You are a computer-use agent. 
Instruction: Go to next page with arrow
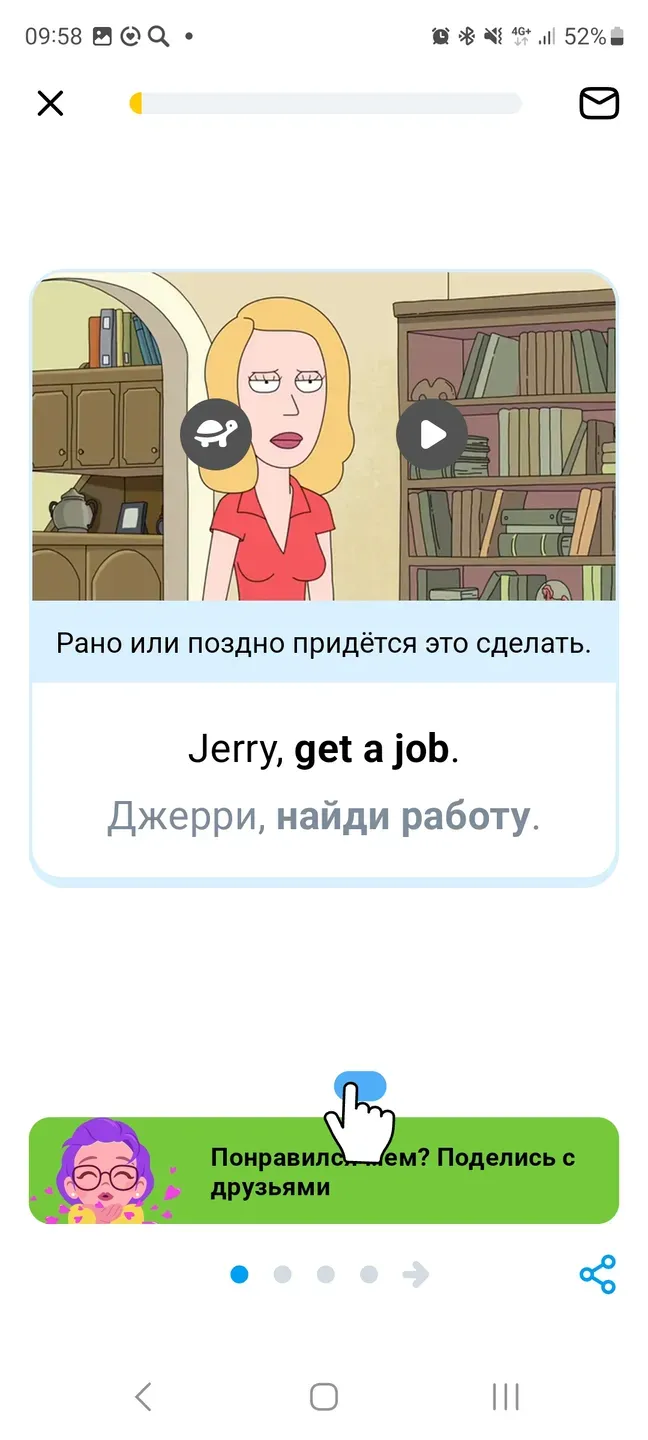click(415, 1273)
